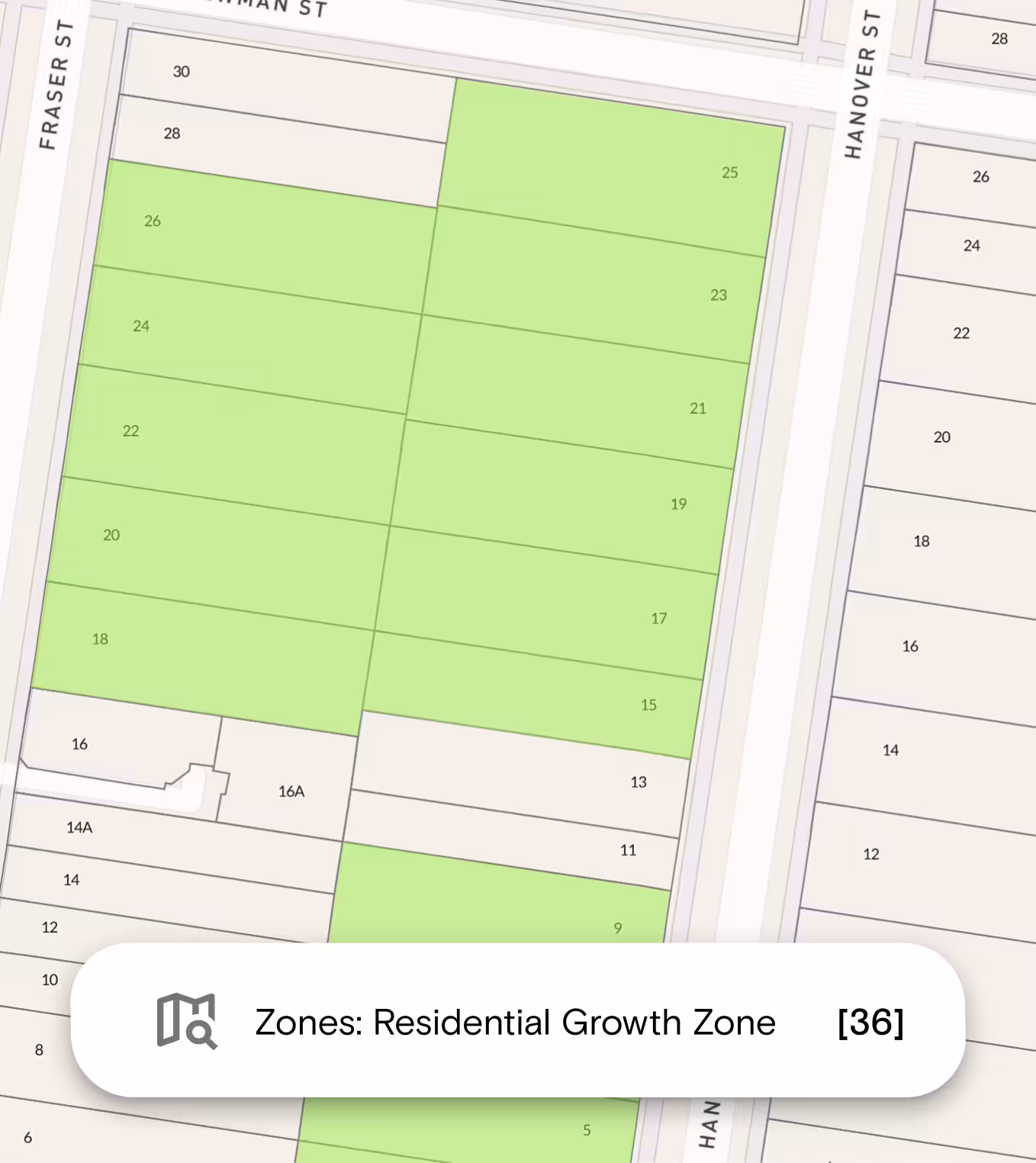Select green parcel 26 on Fraser St
1036x1163 pixels.
[x=263, y=236]
